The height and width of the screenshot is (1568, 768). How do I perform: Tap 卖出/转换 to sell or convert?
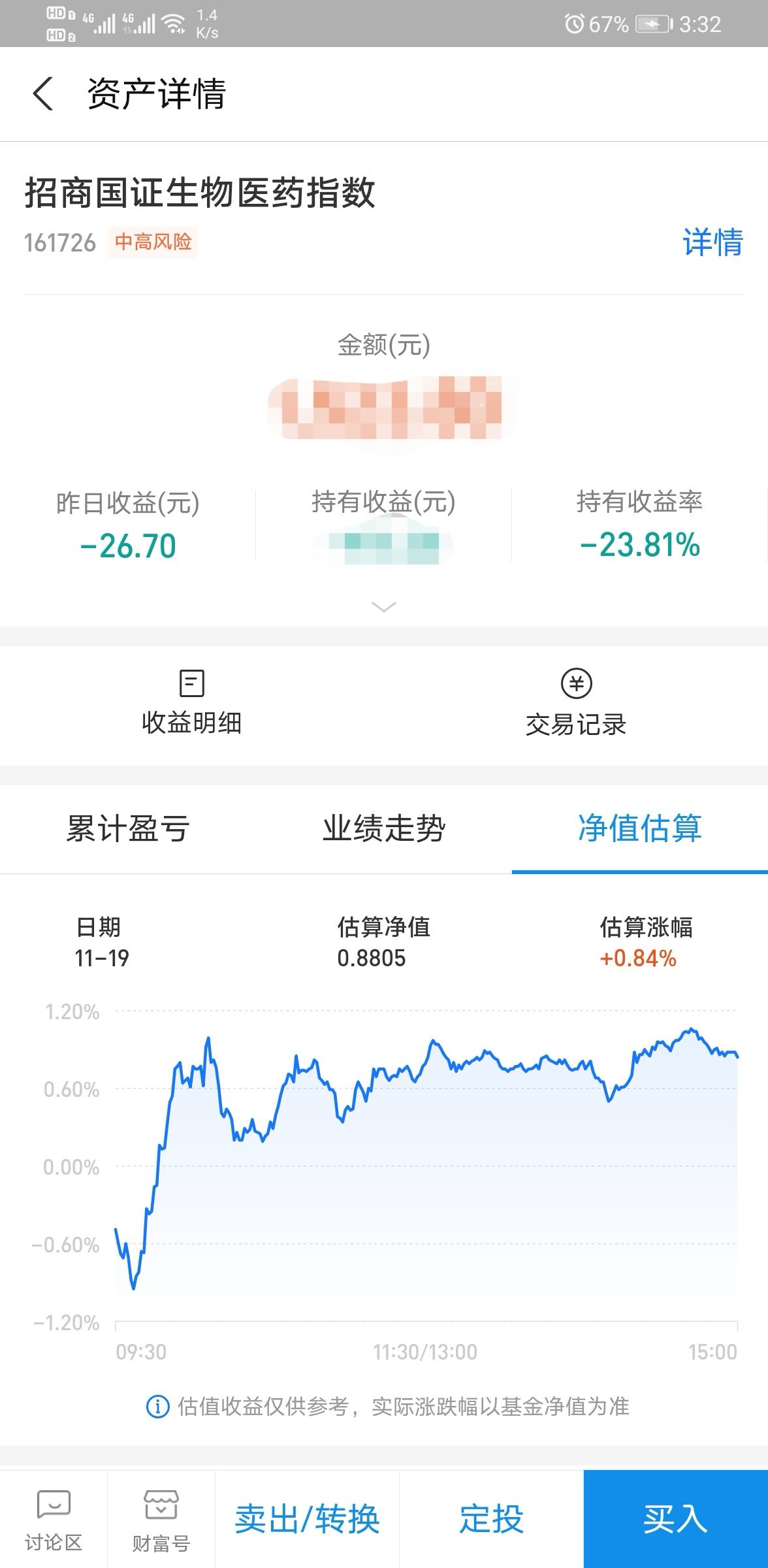307,1519
